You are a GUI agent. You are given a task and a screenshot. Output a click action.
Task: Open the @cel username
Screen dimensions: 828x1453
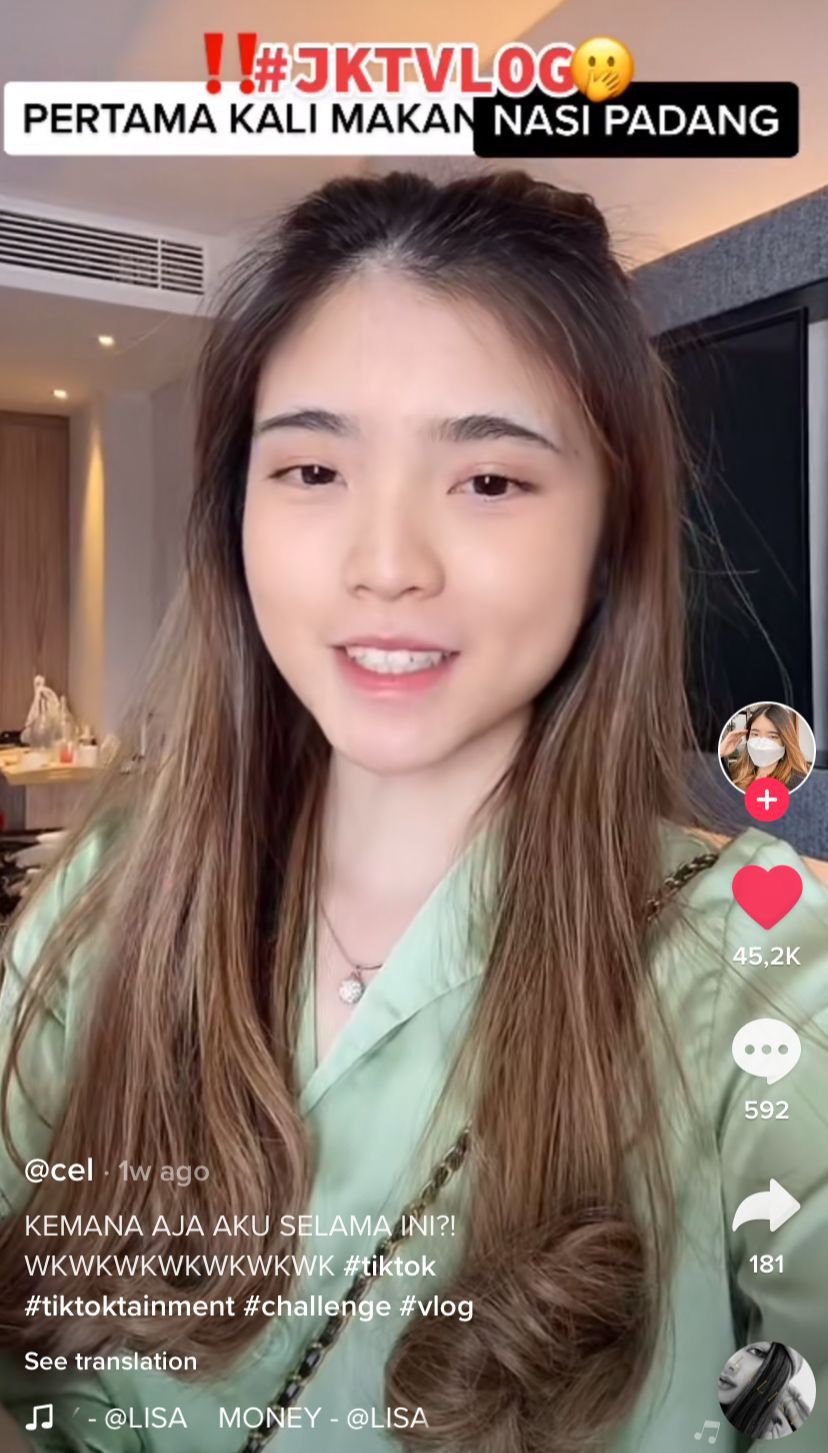[59, 1170]
